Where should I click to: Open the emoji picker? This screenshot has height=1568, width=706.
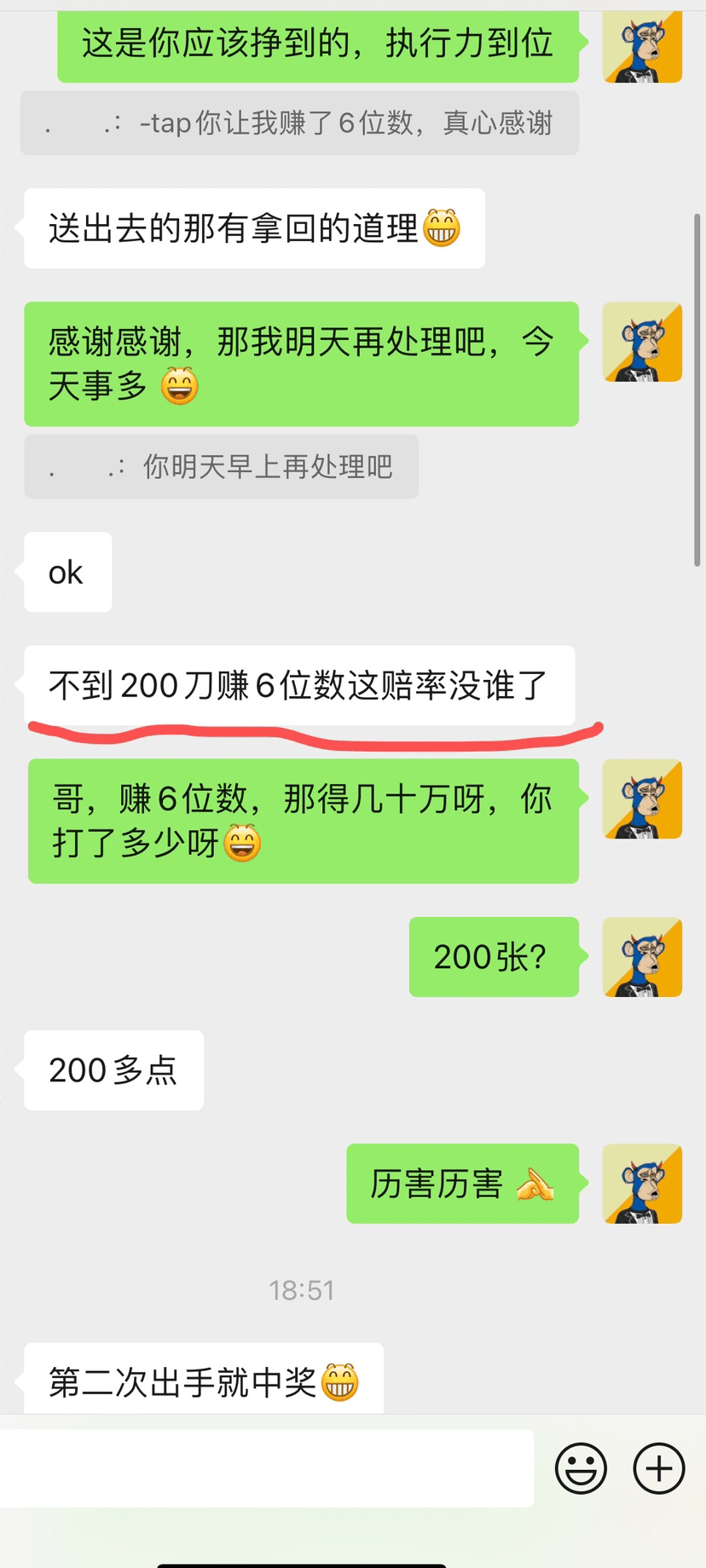(x=581, y=1468)
